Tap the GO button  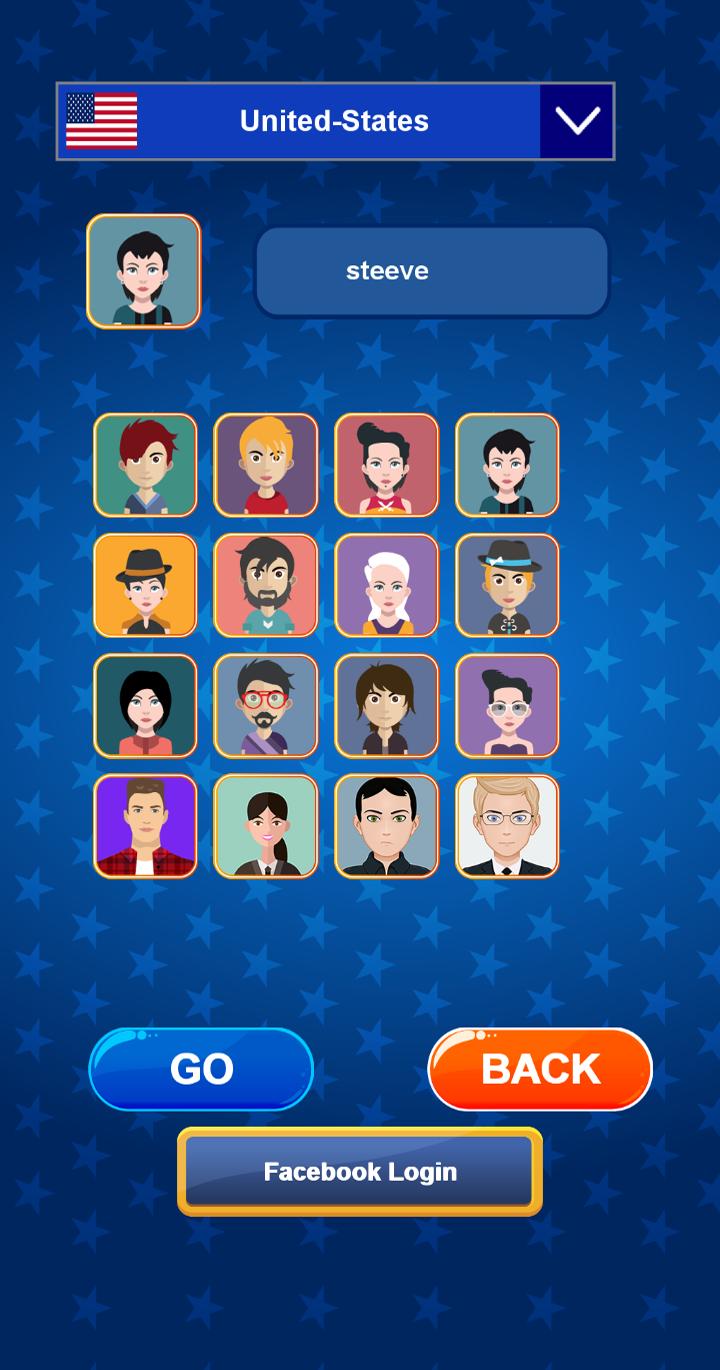tap(201, 1069)
